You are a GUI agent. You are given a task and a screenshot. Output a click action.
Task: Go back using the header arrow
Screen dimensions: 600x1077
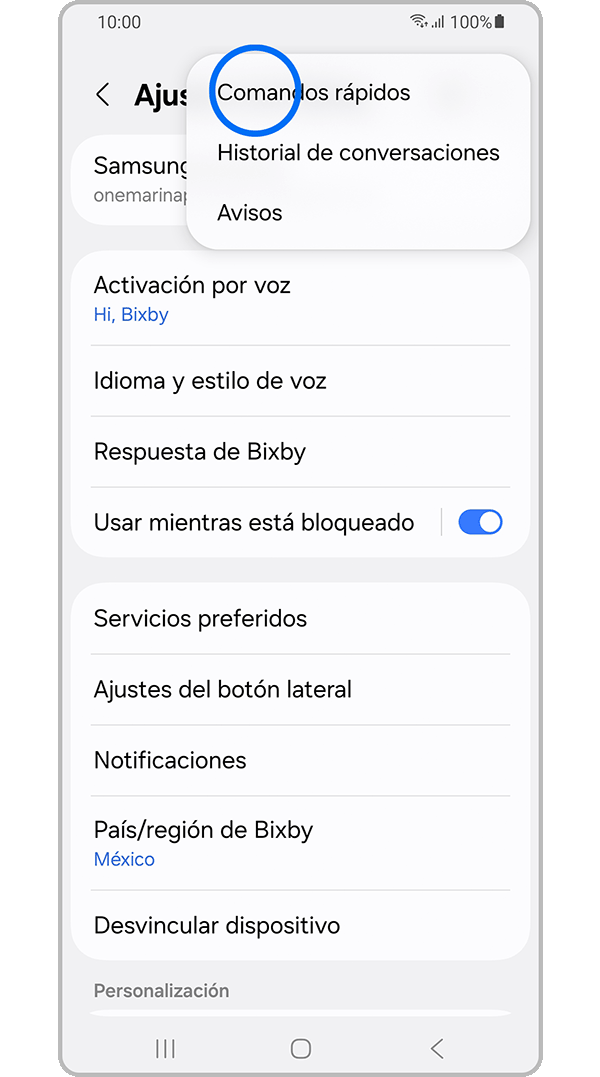[x=103, y=95]
